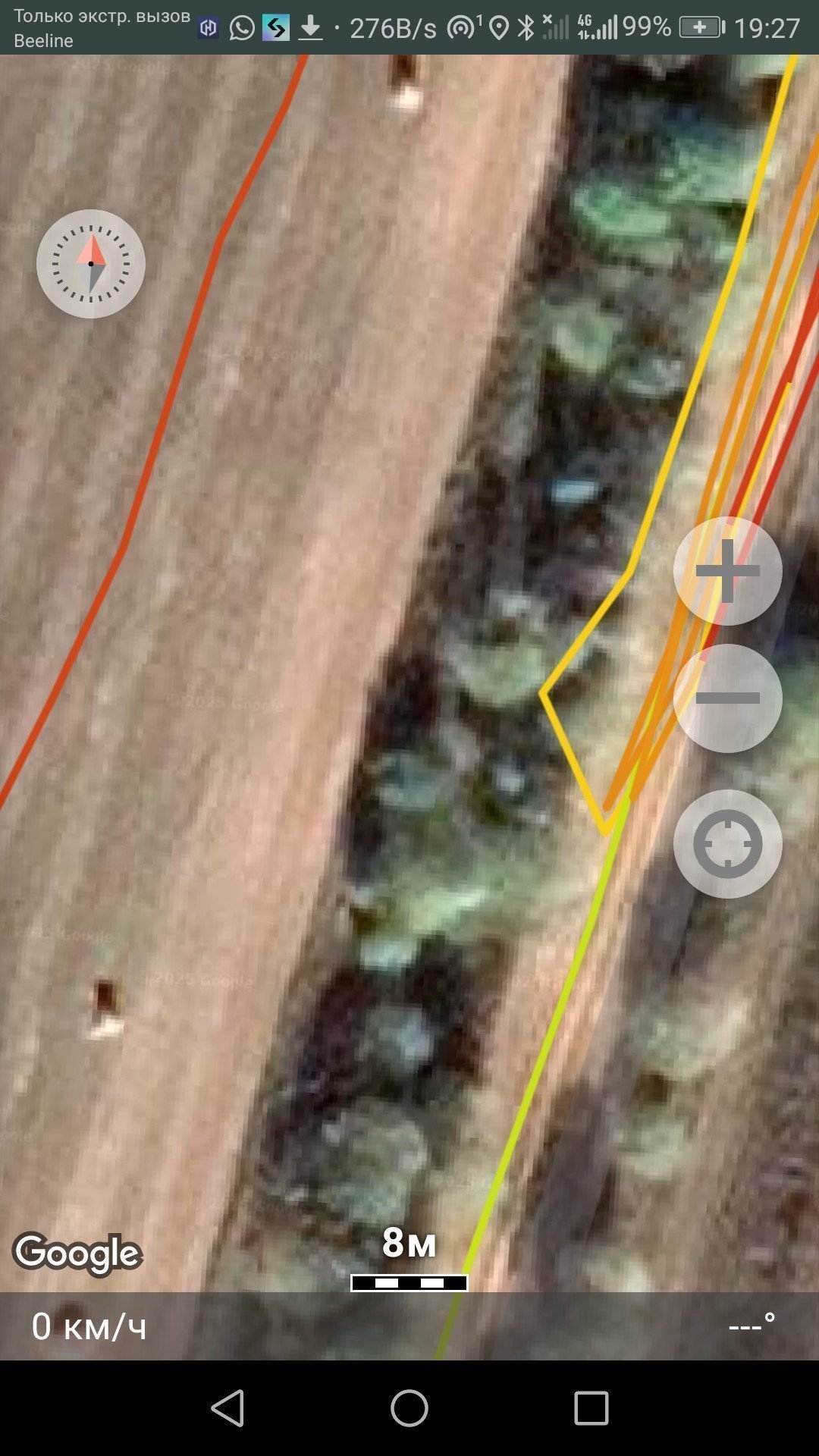Go back using the system back button
Viewport: 819px width, 1456px height.
227,1408
